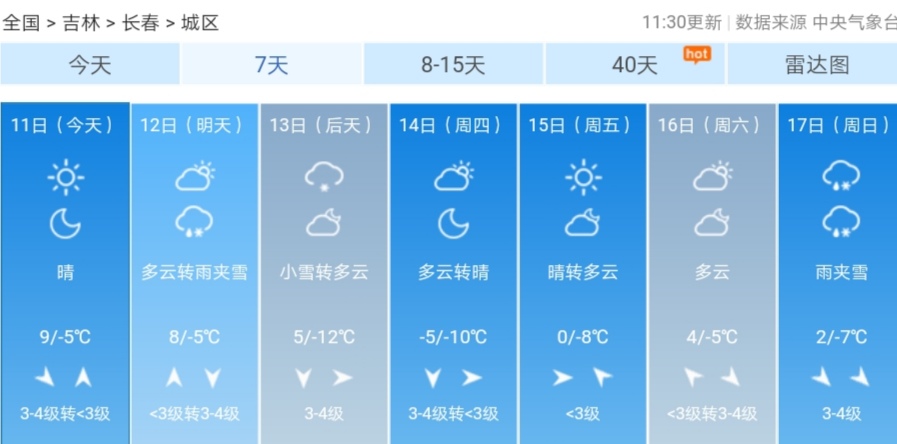This screenshot has height=444, width=897.
Task: Open the 15日（周五）forecast card
Action: [582, 270]
